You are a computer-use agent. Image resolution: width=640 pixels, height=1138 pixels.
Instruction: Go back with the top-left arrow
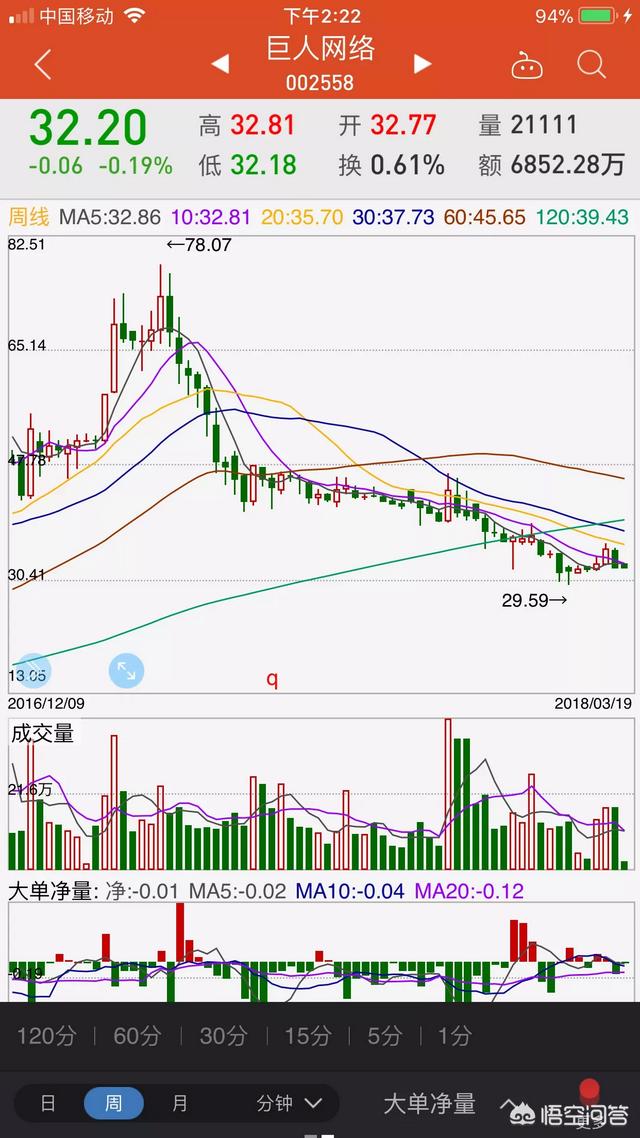(42, 65)
